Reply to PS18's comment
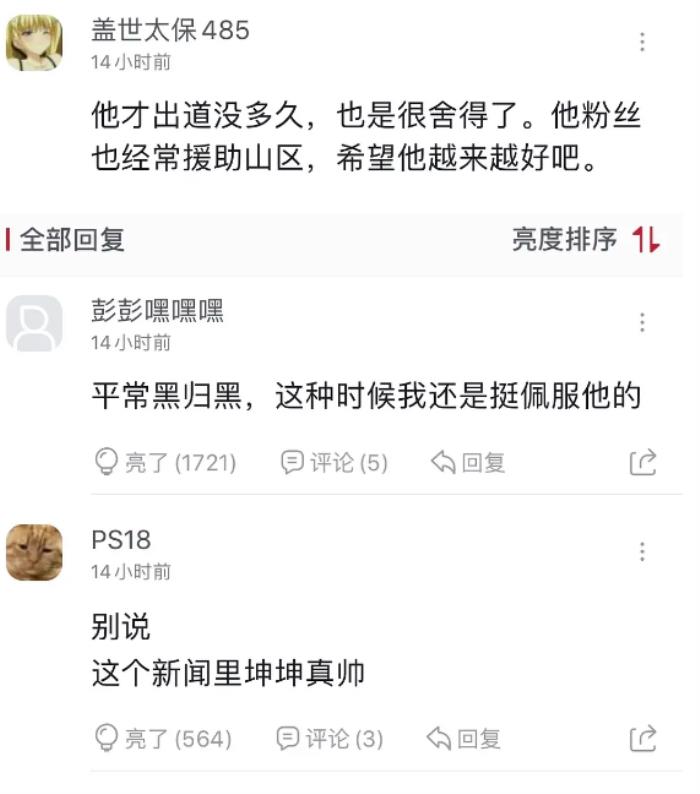This screenshot has width=700, height=794. pos(464,739)
